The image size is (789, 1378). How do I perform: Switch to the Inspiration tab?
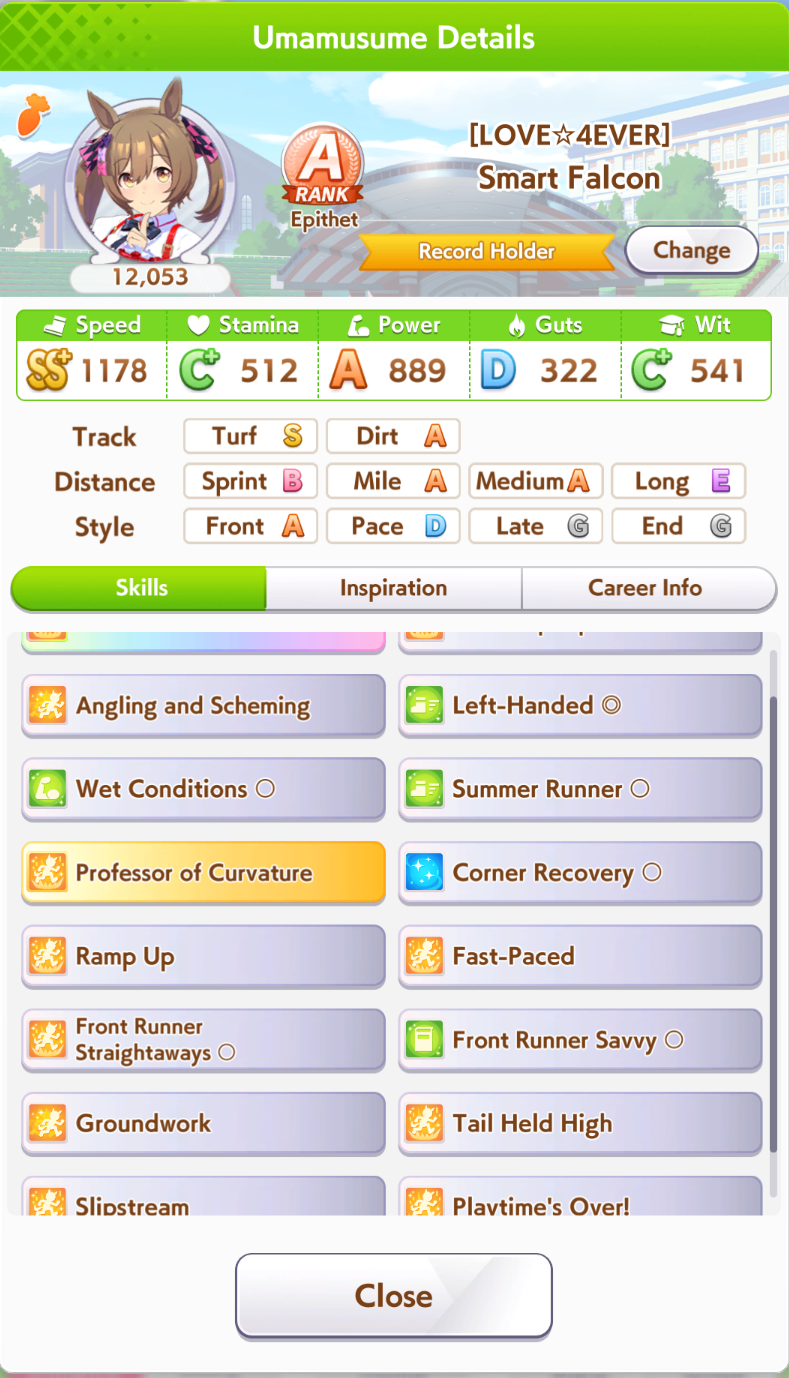[393, 588]
